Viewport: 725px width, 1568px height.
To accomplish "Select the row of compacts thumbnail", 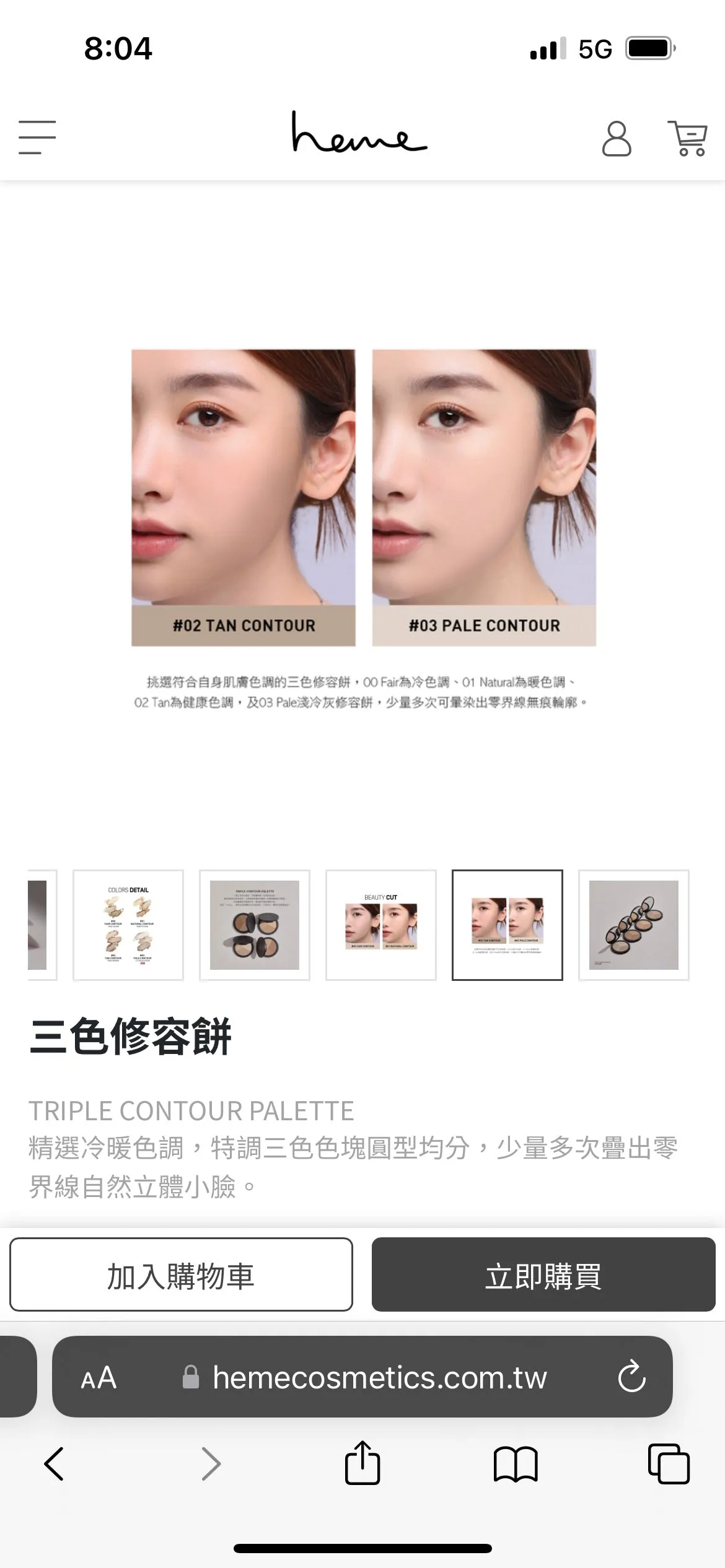I will 633,925.
